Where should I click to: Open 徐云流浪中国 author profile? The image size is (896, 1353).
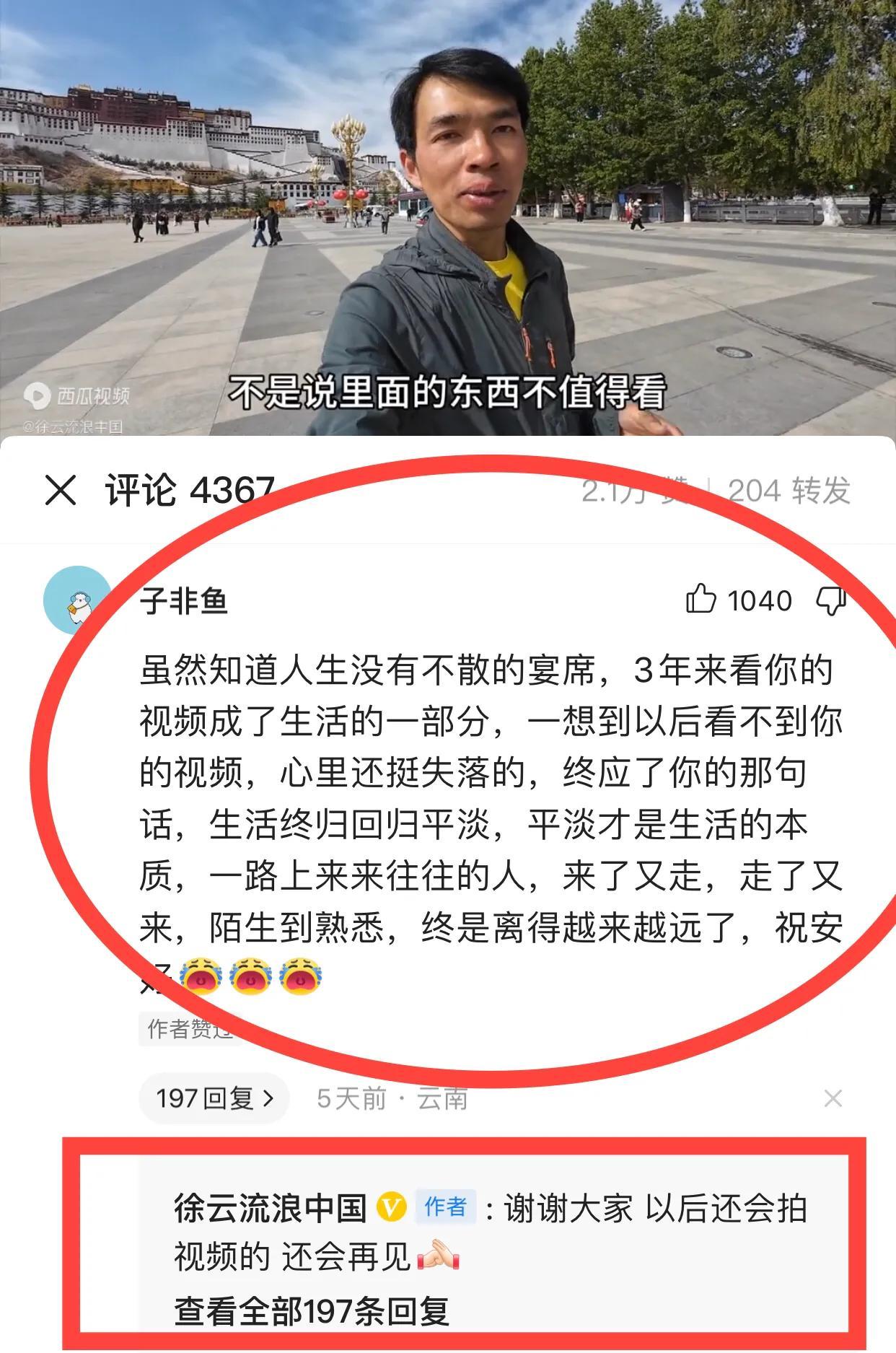coord(270,1207)
